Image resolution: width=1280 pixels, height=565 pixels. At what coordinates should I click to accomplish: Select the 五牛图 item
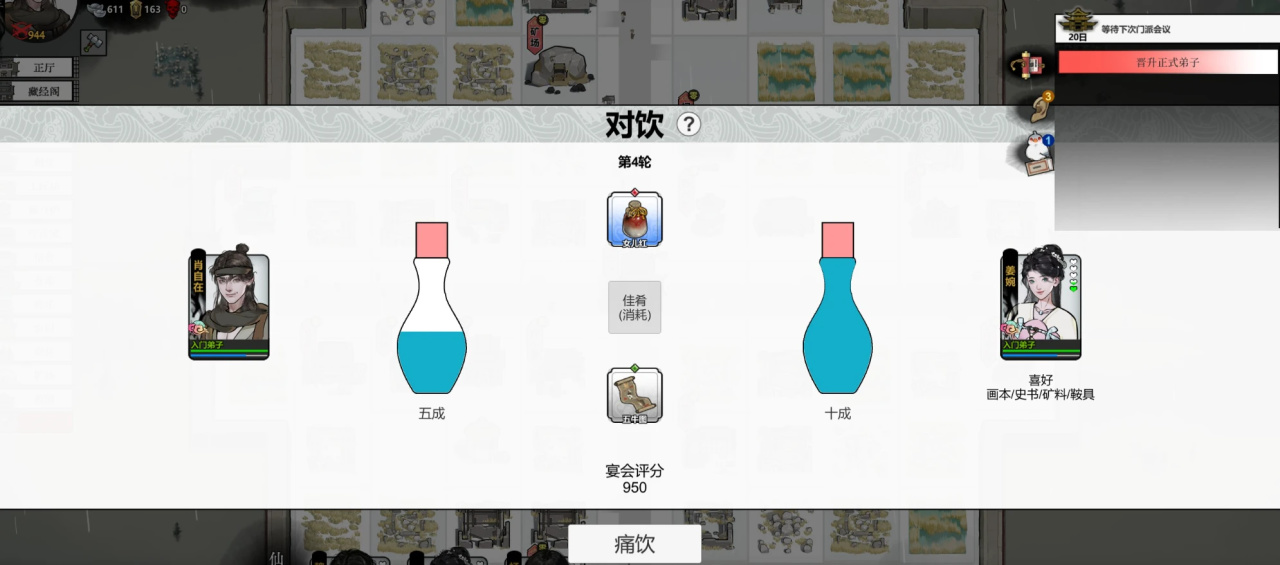(x=634, y=395)
